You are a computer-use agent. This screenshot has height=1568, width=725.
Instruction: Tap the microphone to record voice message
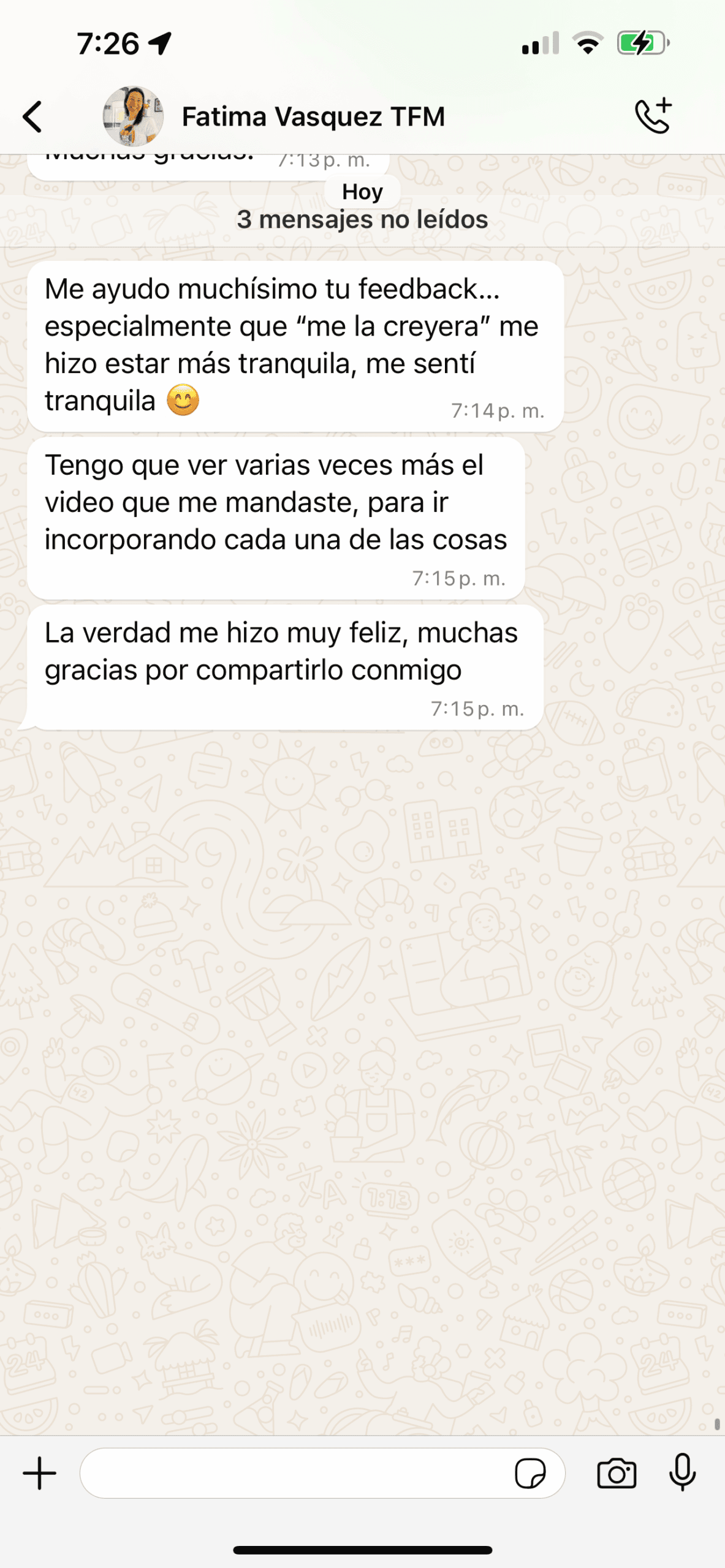point(682,1472)
